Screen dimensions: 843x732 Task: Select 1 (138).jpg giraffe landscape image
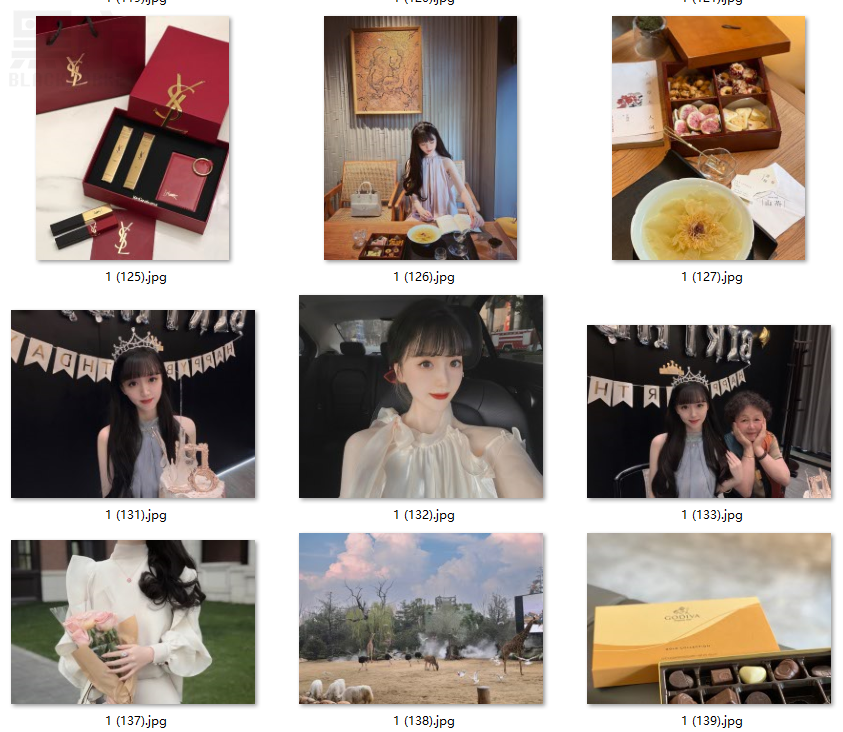pos(421,618)
